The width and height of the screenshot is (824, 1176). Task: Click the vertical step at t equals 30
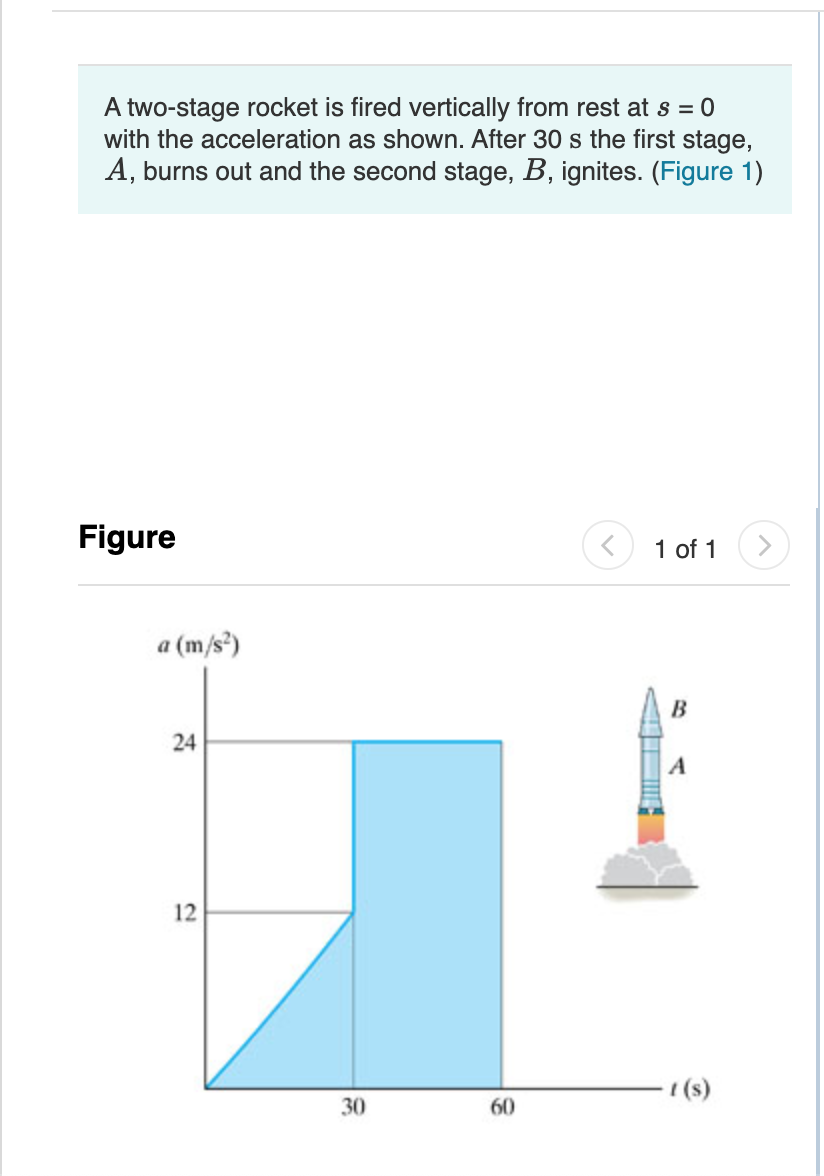(x=352, y=825)
